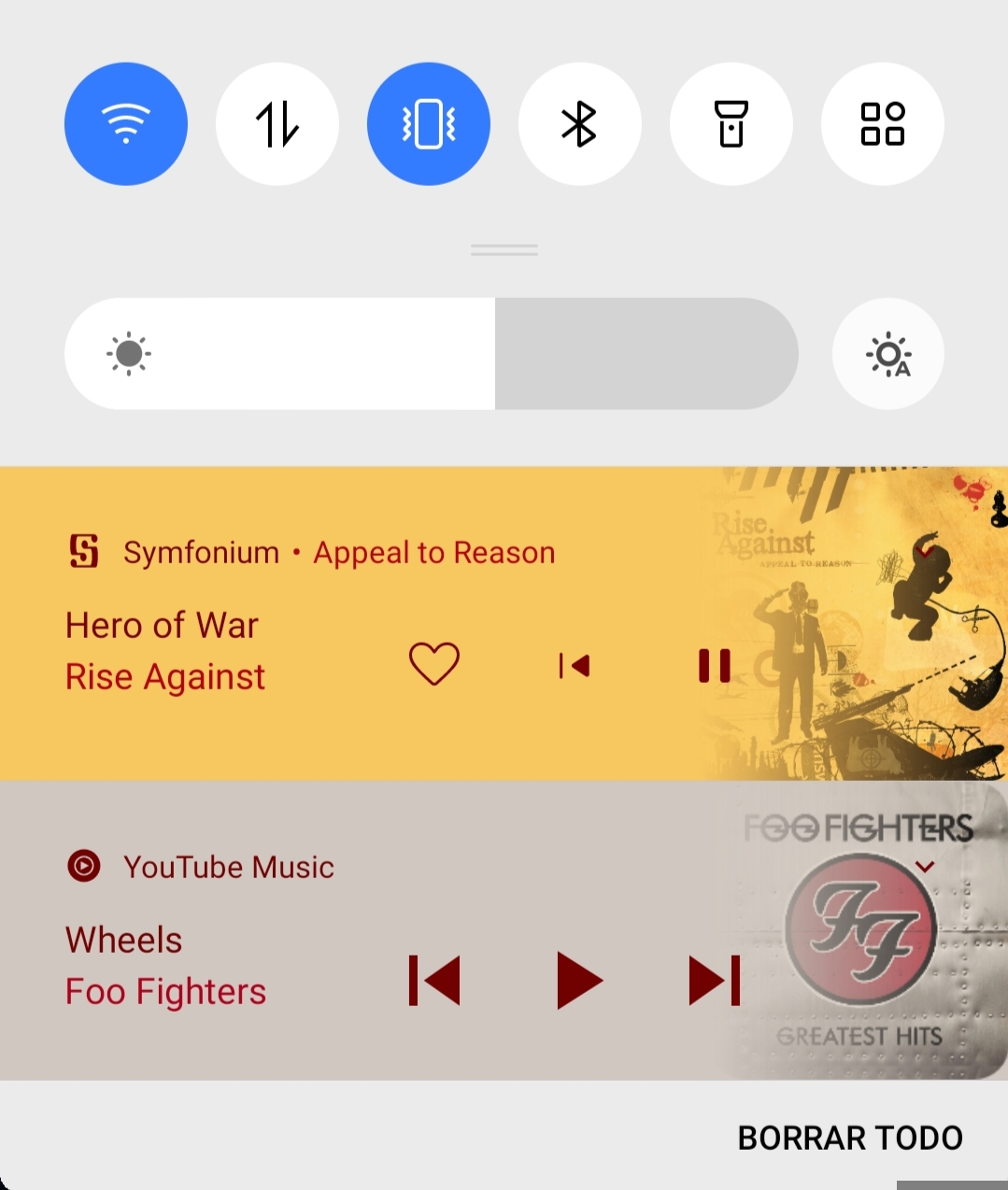
Task: Switch on the flashlight
Action: [x=731, y=124]
